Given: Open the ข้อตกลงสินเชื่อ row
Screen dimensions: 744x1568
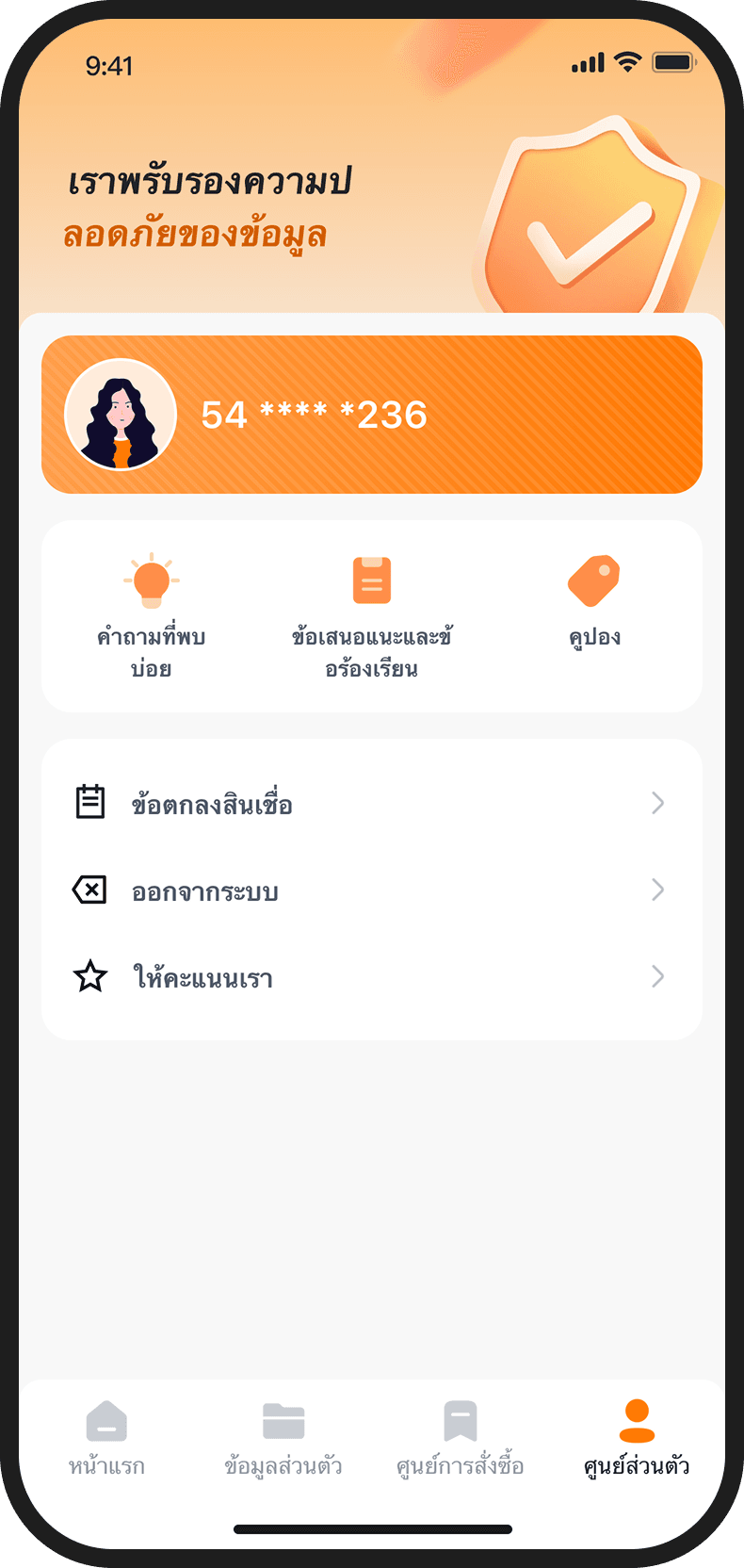Looking at the screenshot, I should (x=371, y=804).
